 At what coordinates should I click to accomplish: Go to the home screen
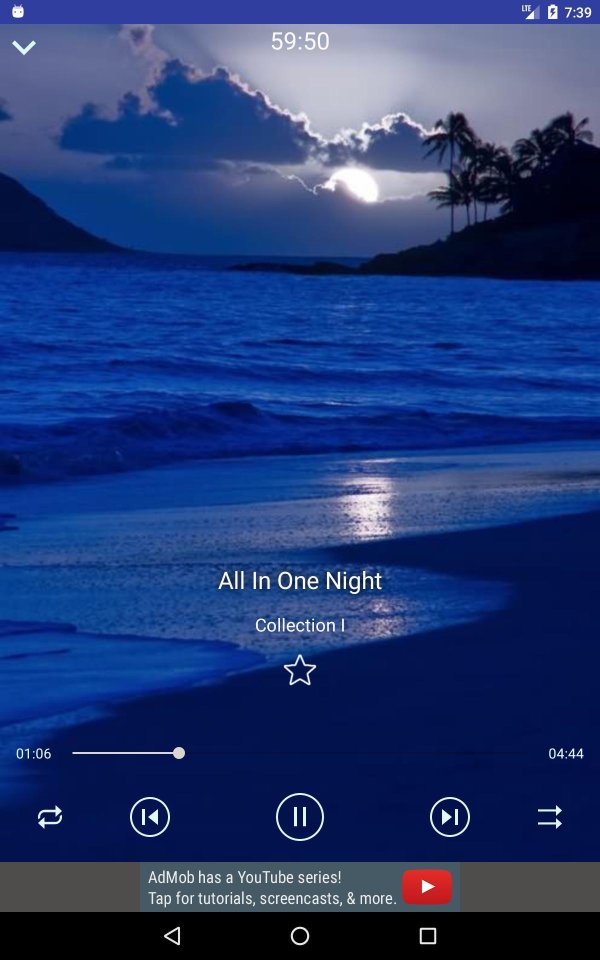coord(300,936)
